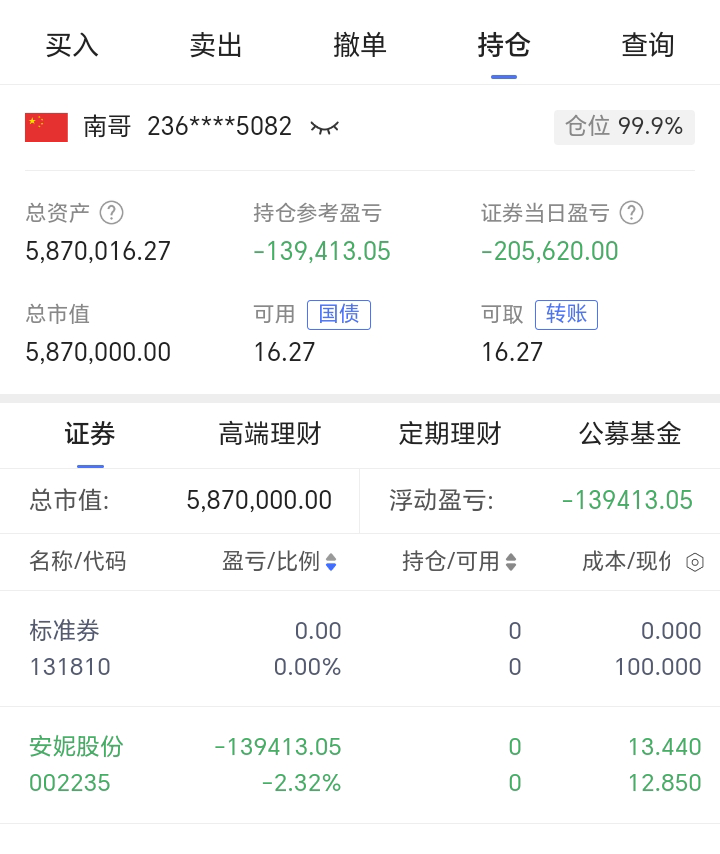
Task: Show help for 总资产
Action: coord(112,213)
